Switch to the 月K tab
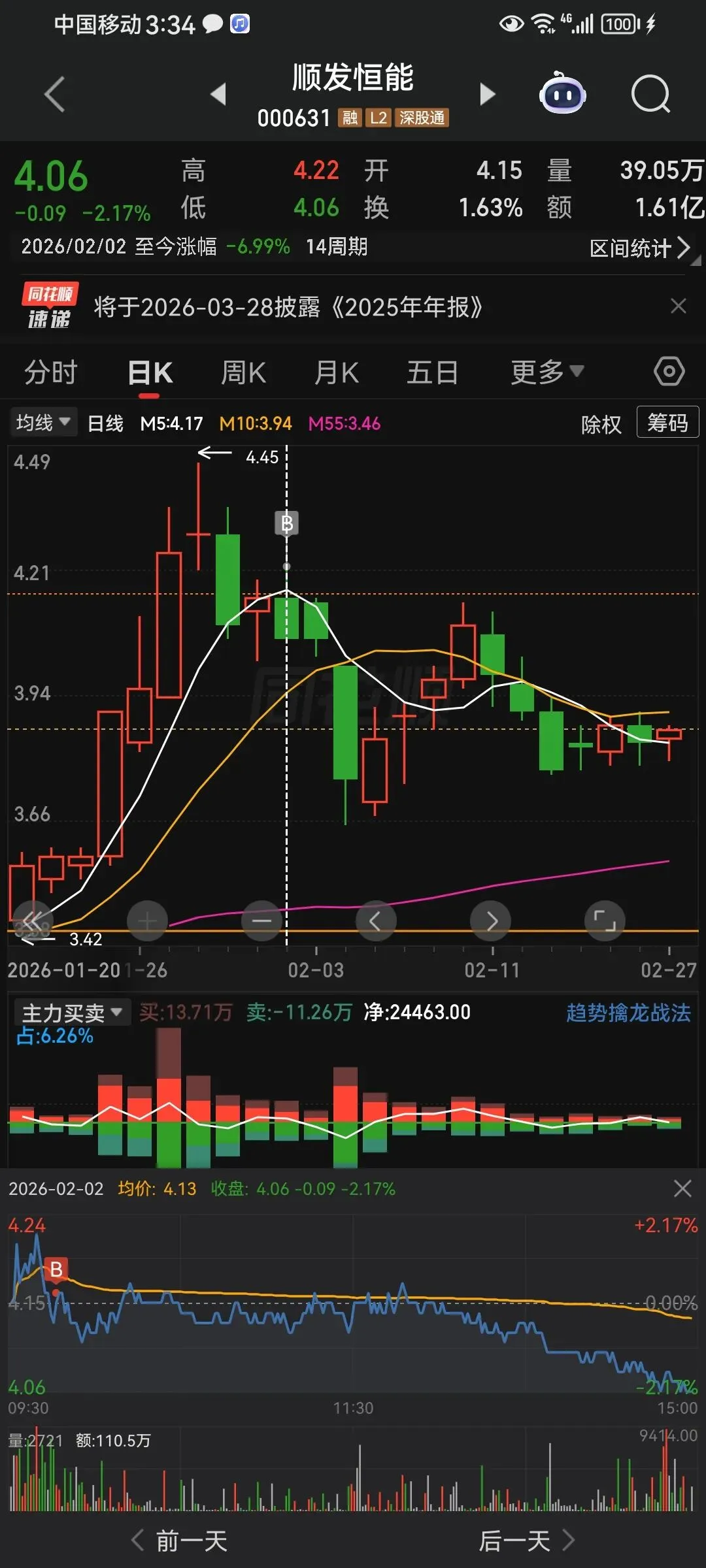This screenshot has height=1568, width=706. 337,373
